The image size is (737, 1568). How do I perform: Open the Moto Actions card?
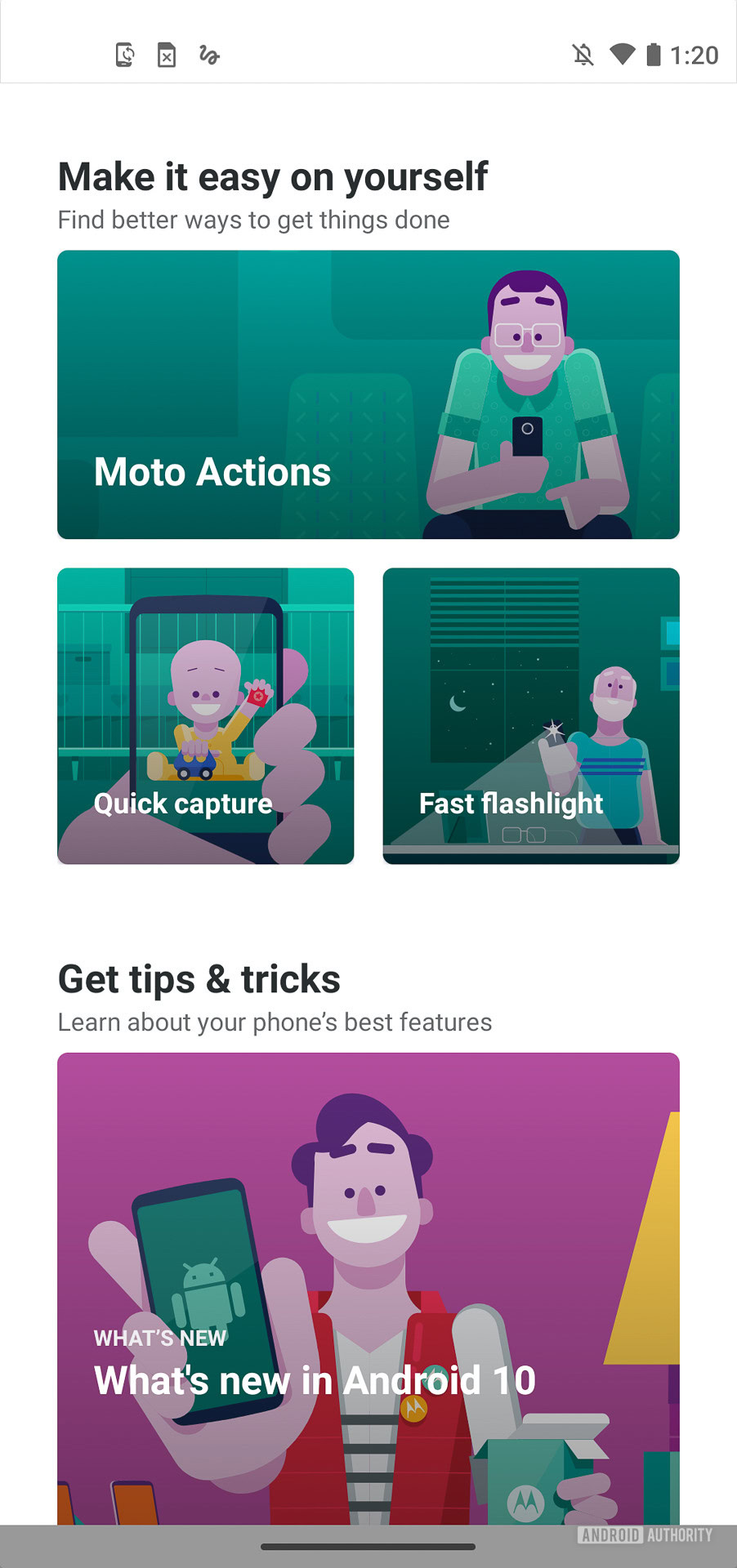368,394
